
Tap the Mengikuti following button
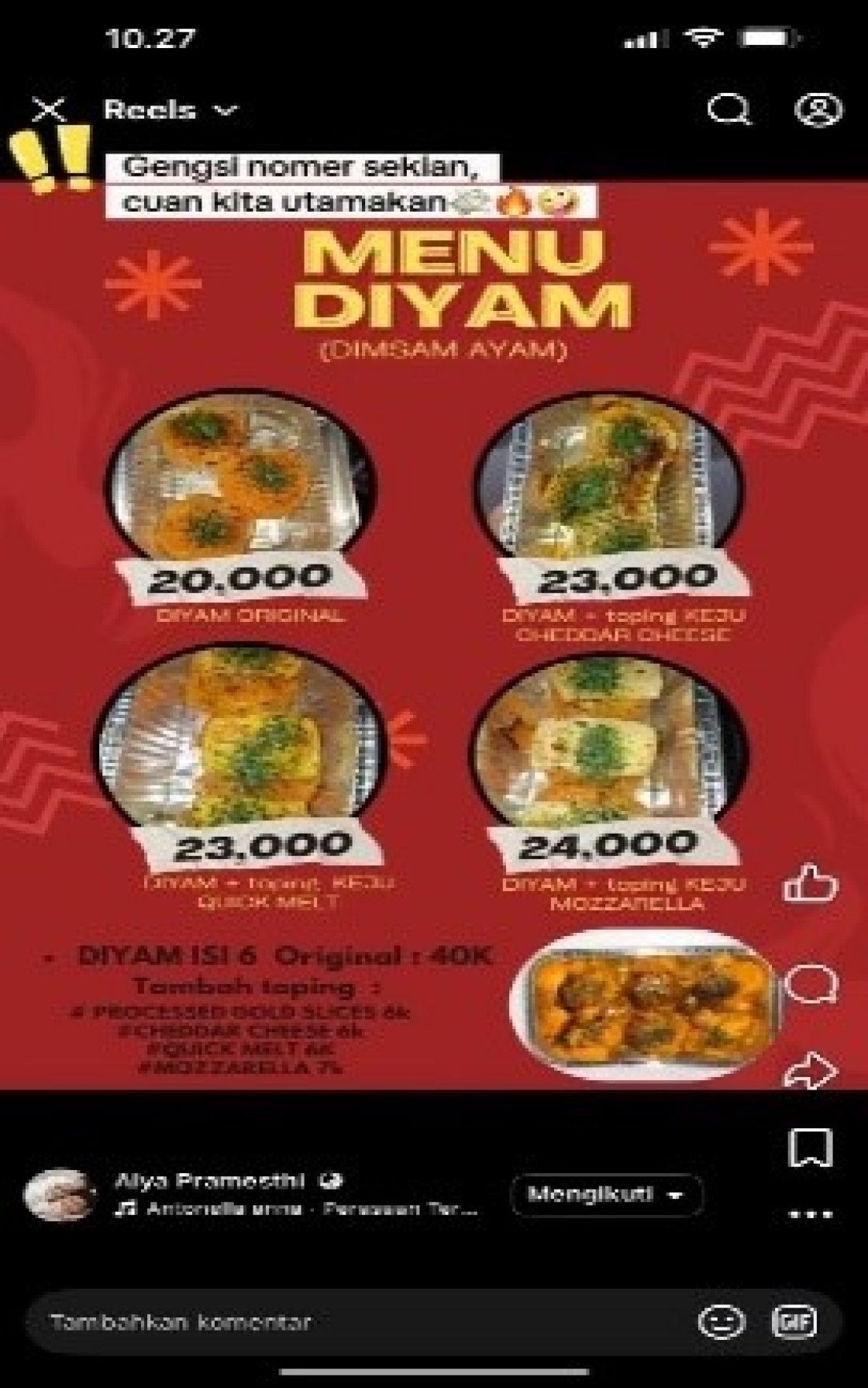pyautogui.click(x=606, y=1195)
